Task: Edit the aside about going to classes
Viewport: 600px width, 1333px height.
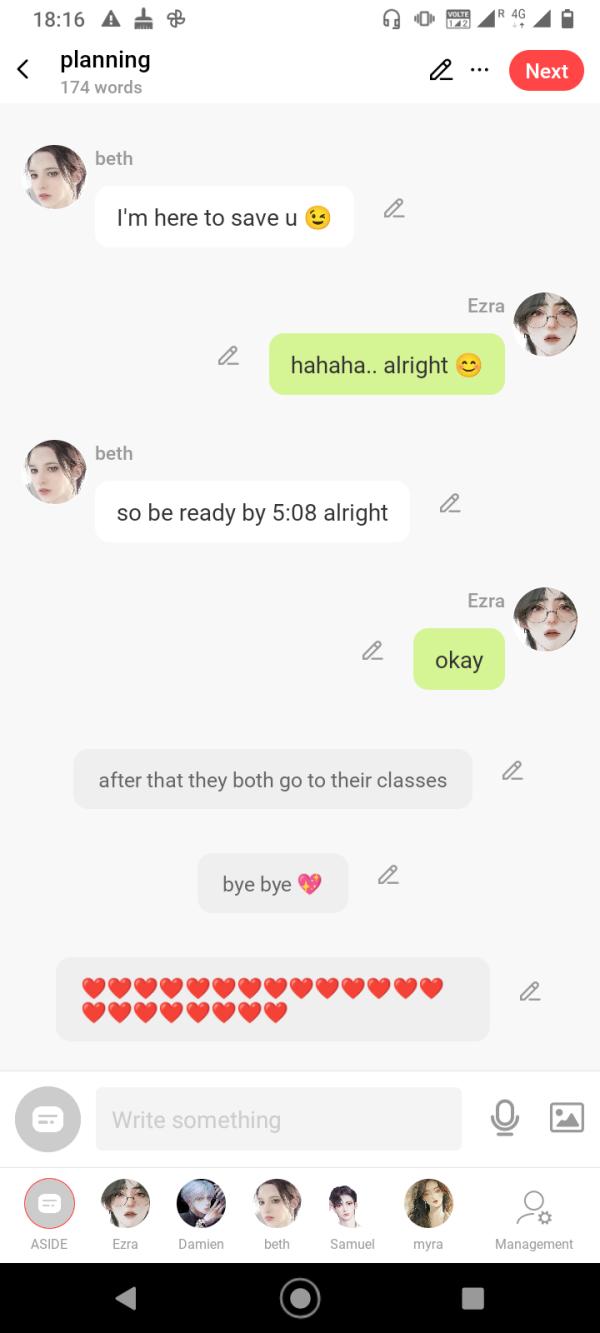Action: coord(512,771)
